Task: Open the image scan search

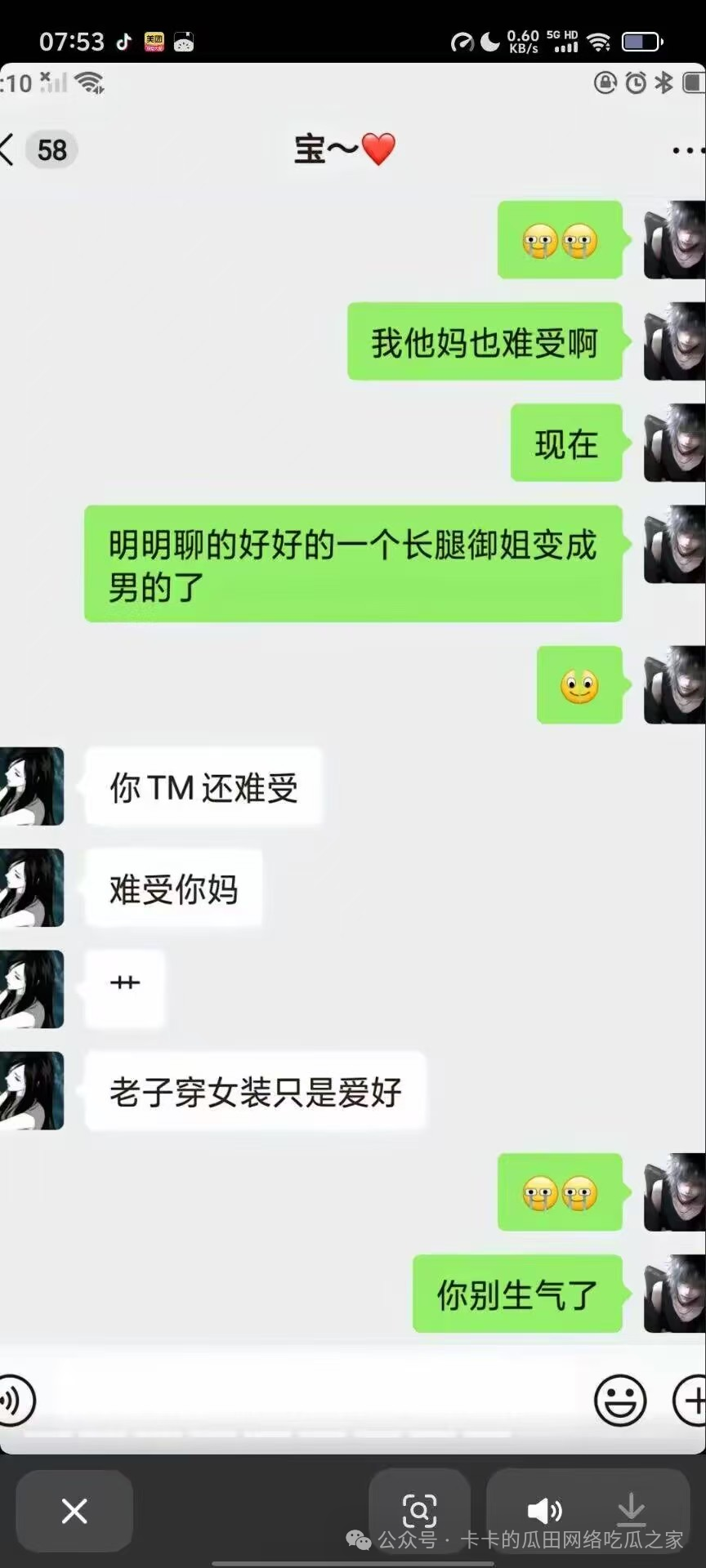Action: pos(419,1510)
